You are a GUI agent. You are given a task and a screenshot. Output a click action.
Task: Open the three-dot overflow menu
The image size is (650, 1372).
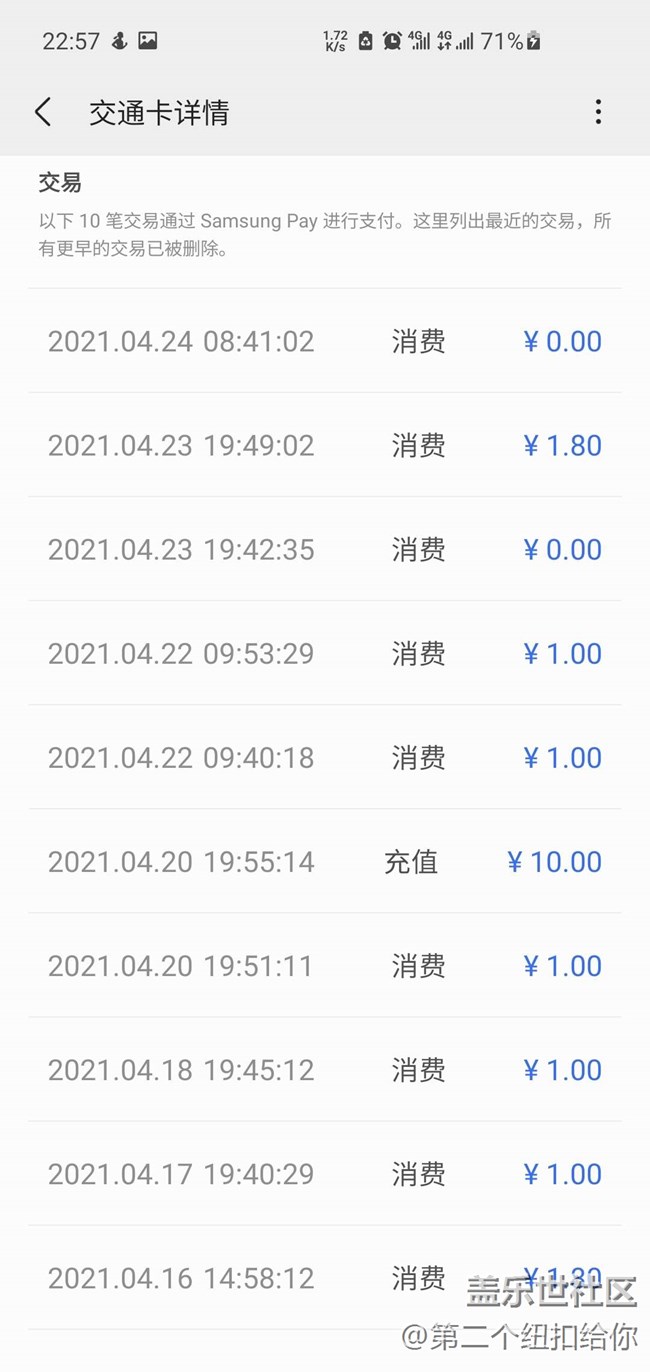(598, 112)
